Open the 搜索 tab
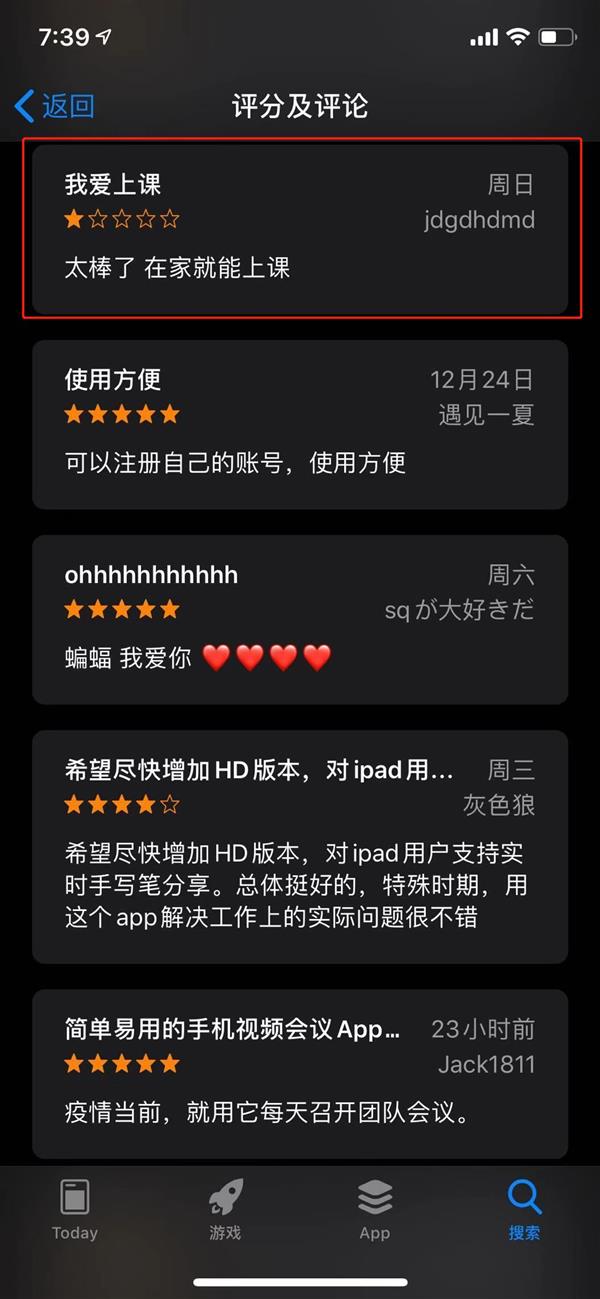Screen dimensions: 600x1299 coord(524,1210)
